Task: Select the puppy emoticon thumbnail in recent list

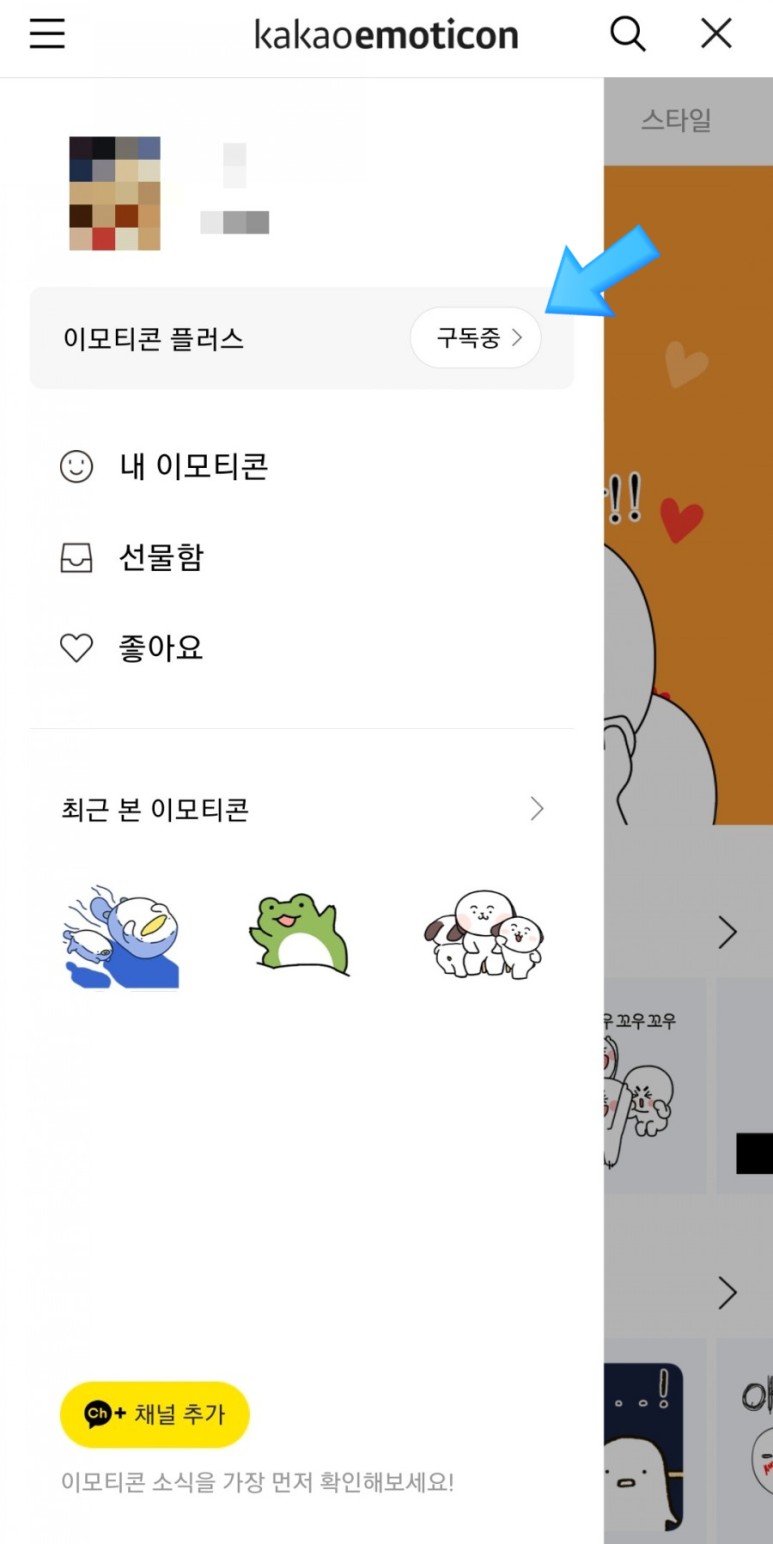Action: point(483,934)
